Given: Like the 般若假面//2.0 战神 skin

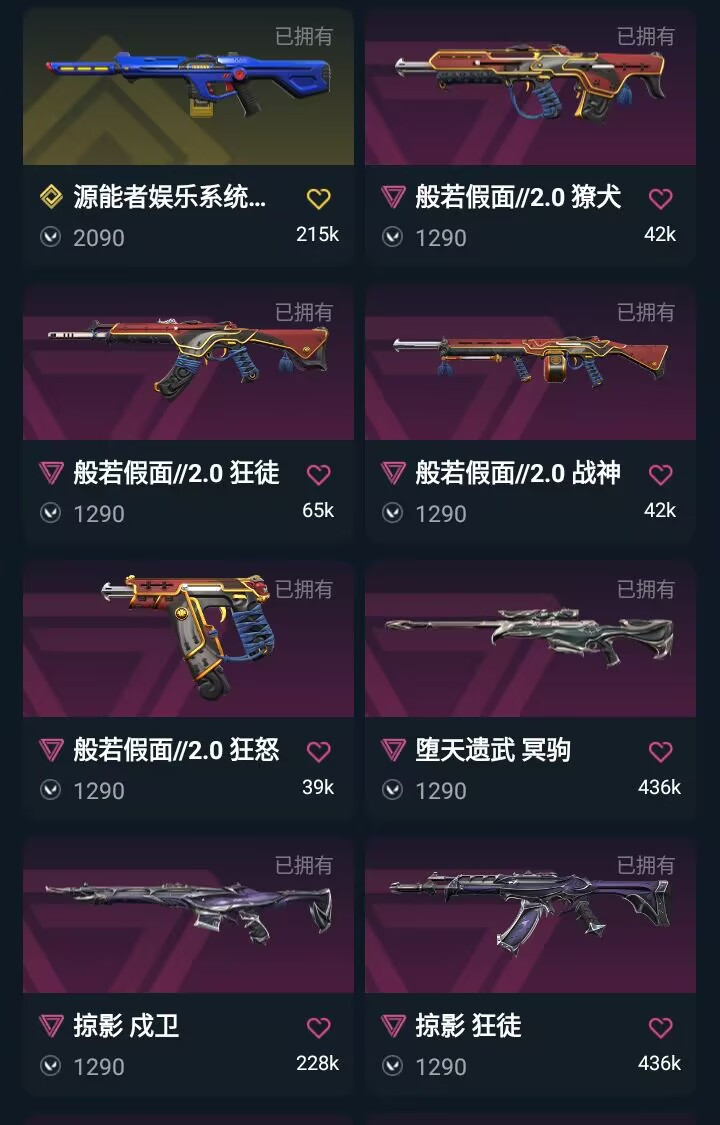Looking at the screenshot, I should (x=660, y=475).
